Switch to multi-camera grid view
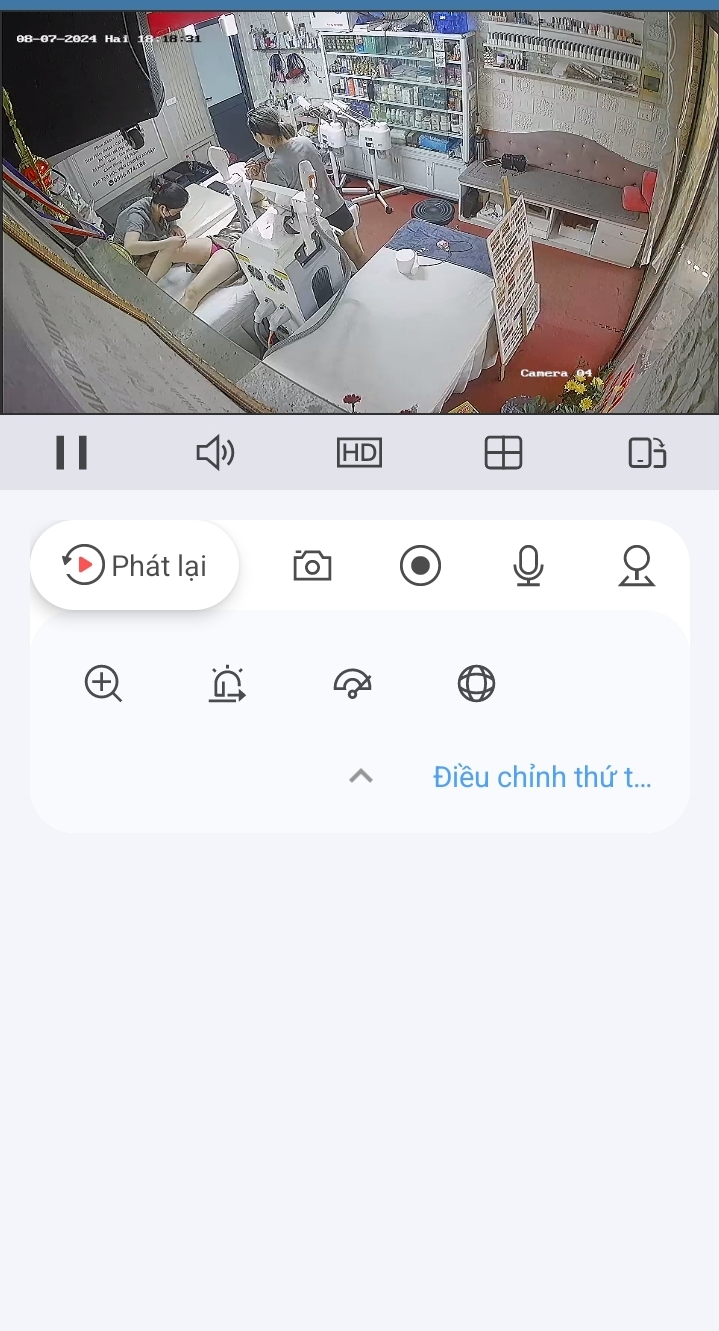This screenshot has width=719, height=1331. [503, 453]
